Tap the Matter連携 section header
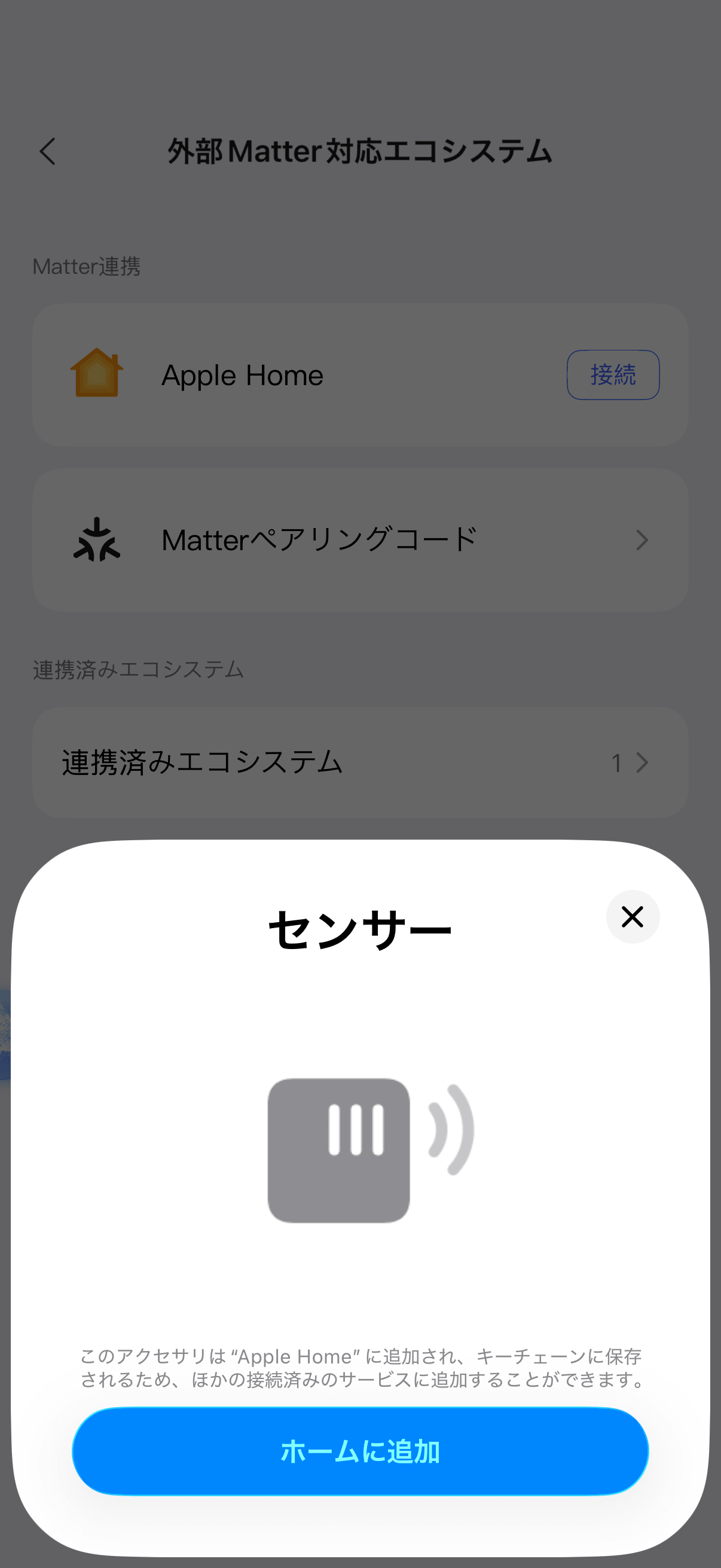 click(87, 266)
